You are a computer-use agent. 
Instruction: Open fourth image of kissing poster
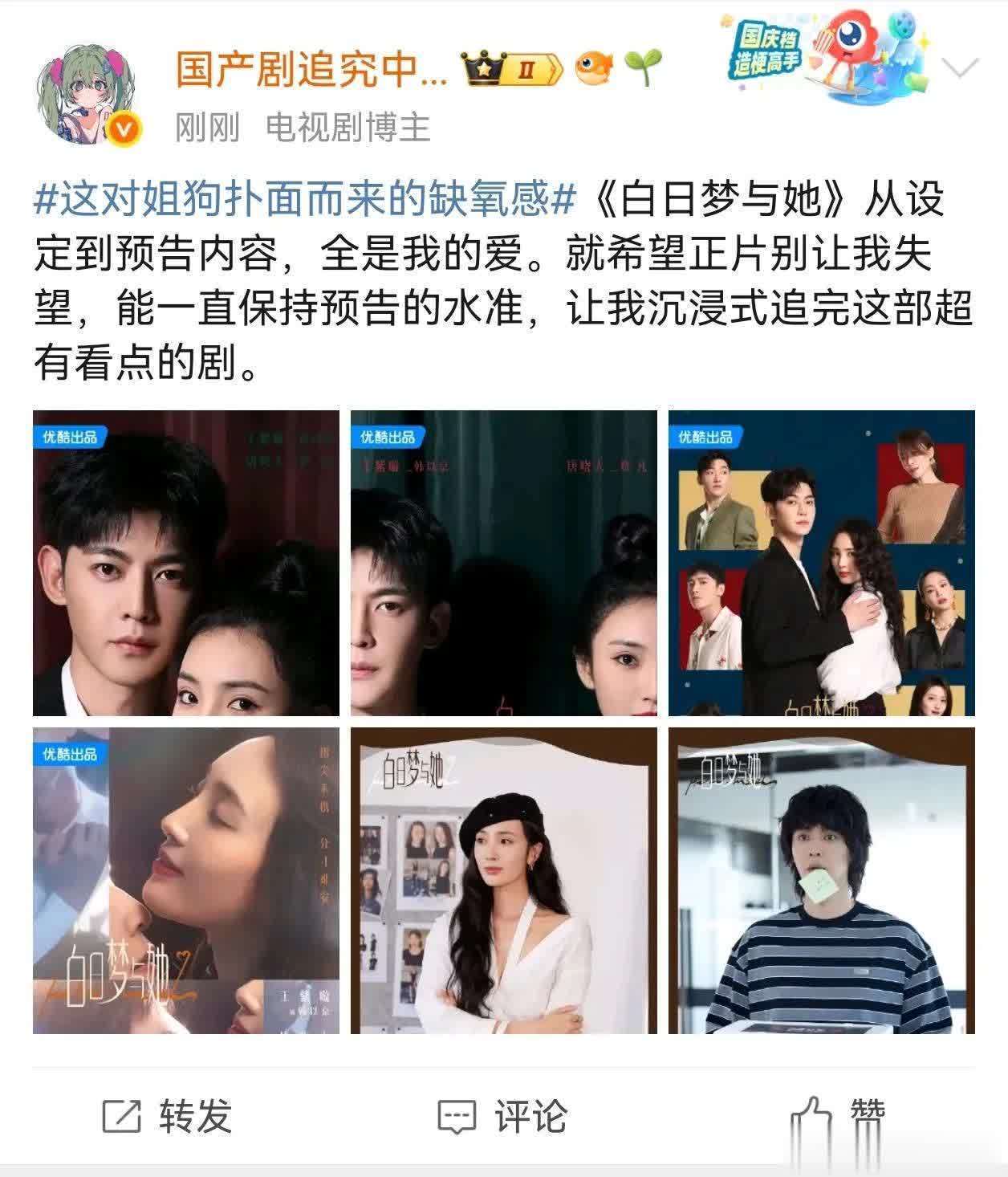[x=186, y=881]
